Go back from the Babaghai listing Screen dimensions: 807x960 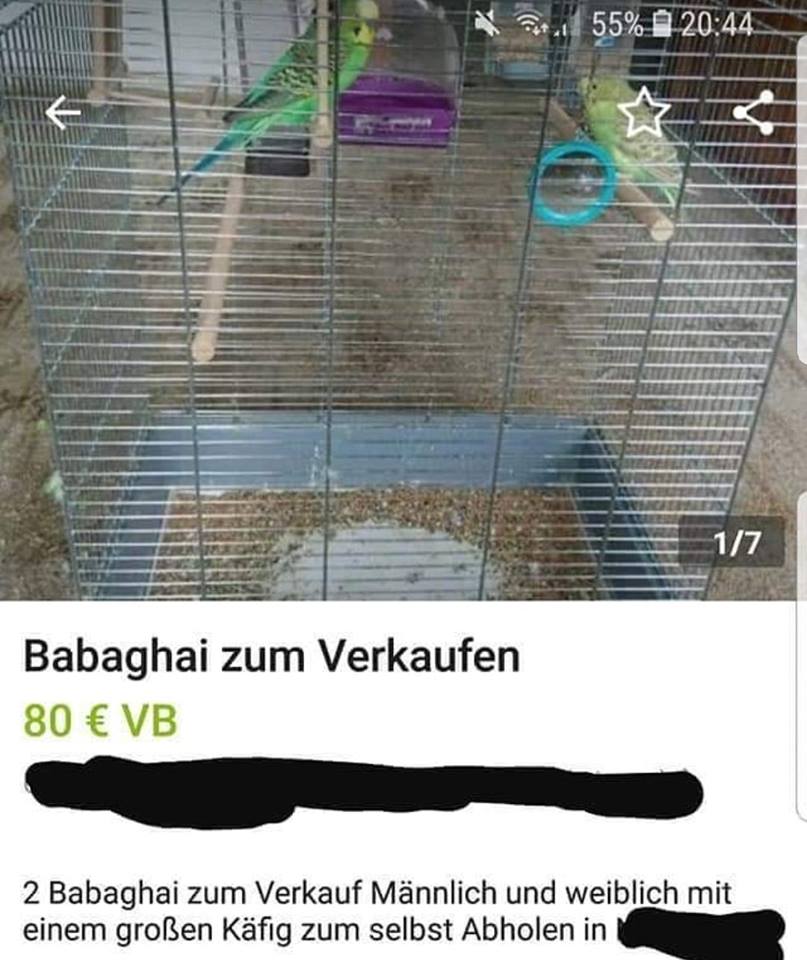click(62, 114)
